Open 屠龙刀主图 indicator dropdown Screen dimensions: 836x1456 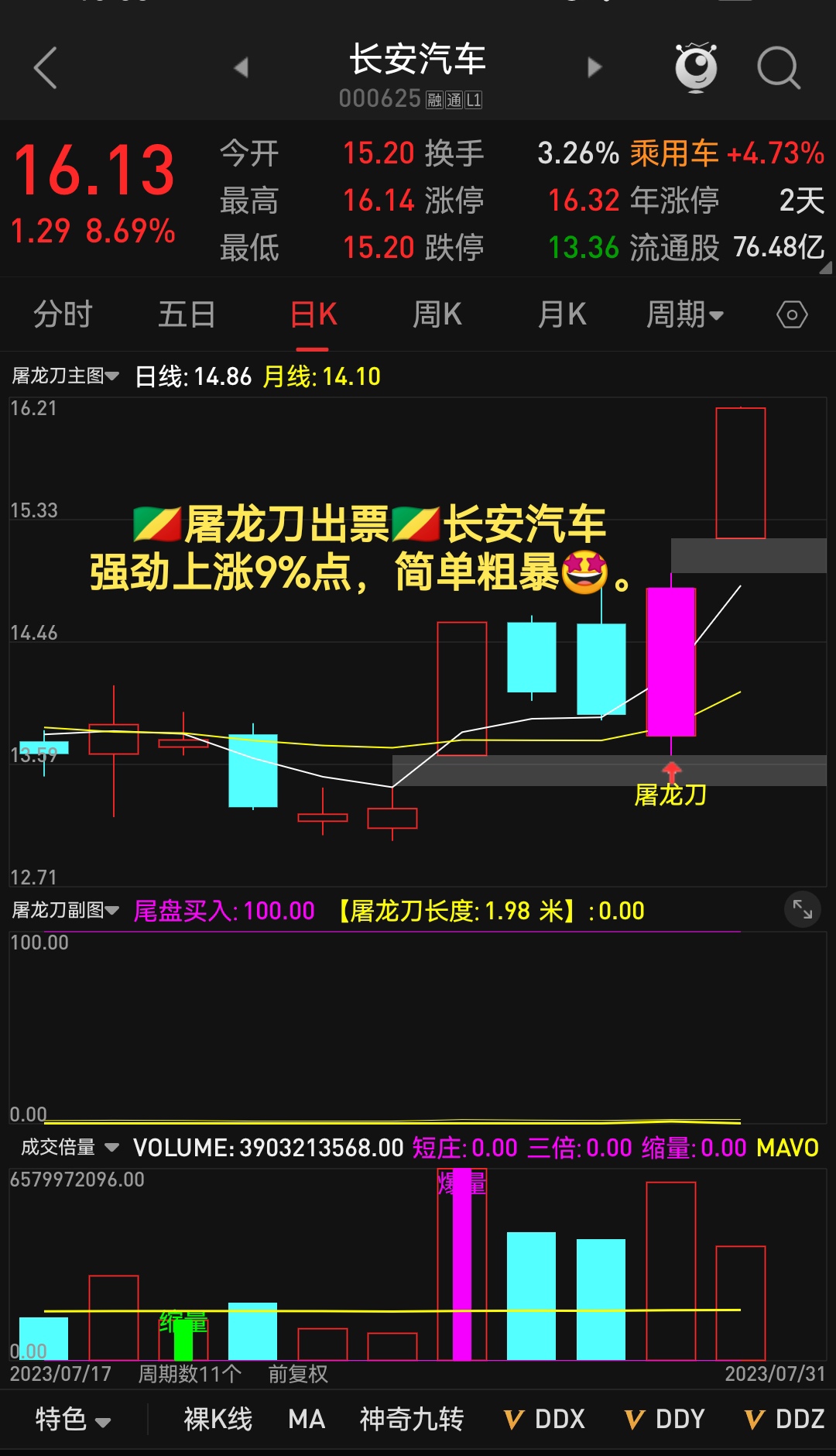65,376
